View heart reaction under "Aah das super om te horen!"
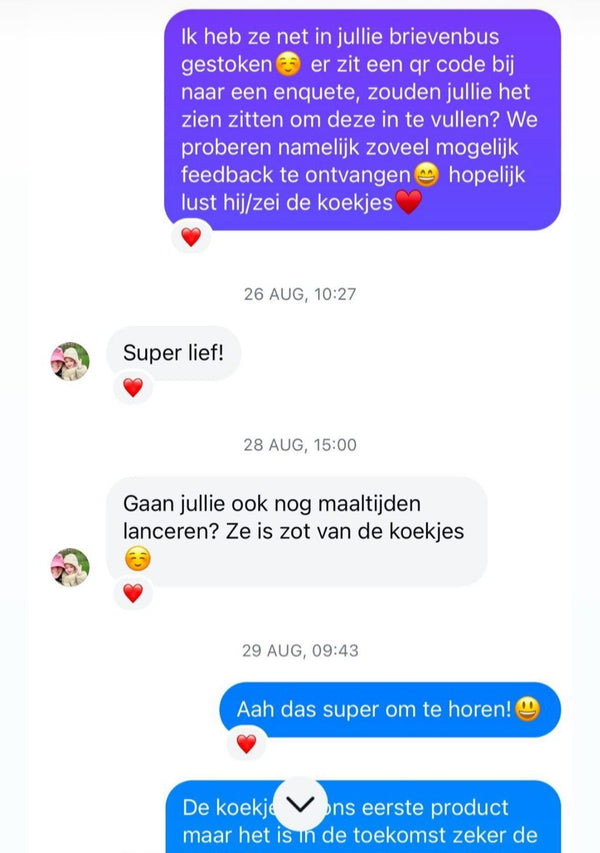 click(x=246, y=743)
